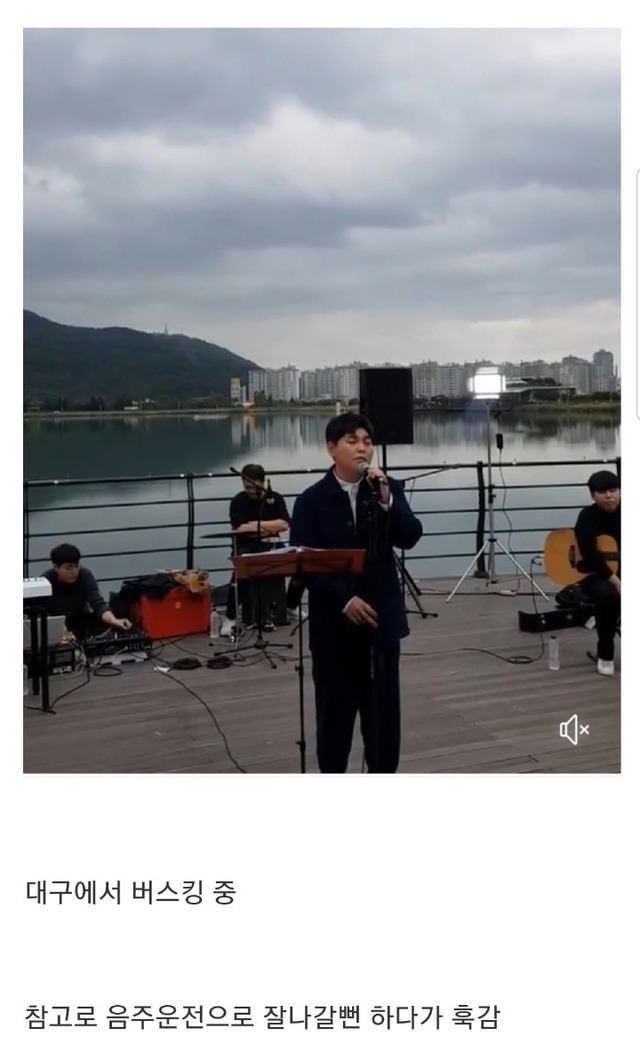Unmute the busking video sound

point(574,731)
